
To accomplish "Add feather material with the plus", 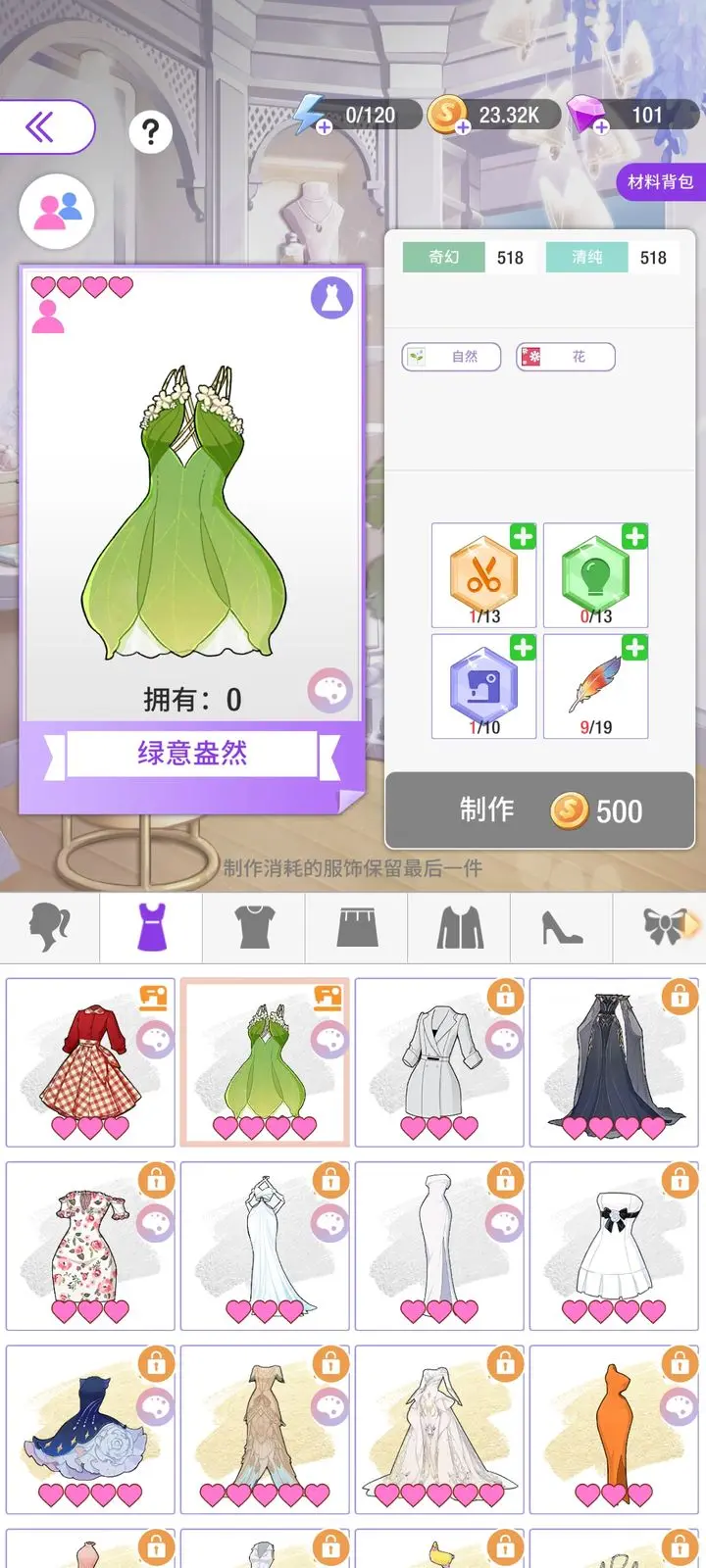I will coord(634,648).
